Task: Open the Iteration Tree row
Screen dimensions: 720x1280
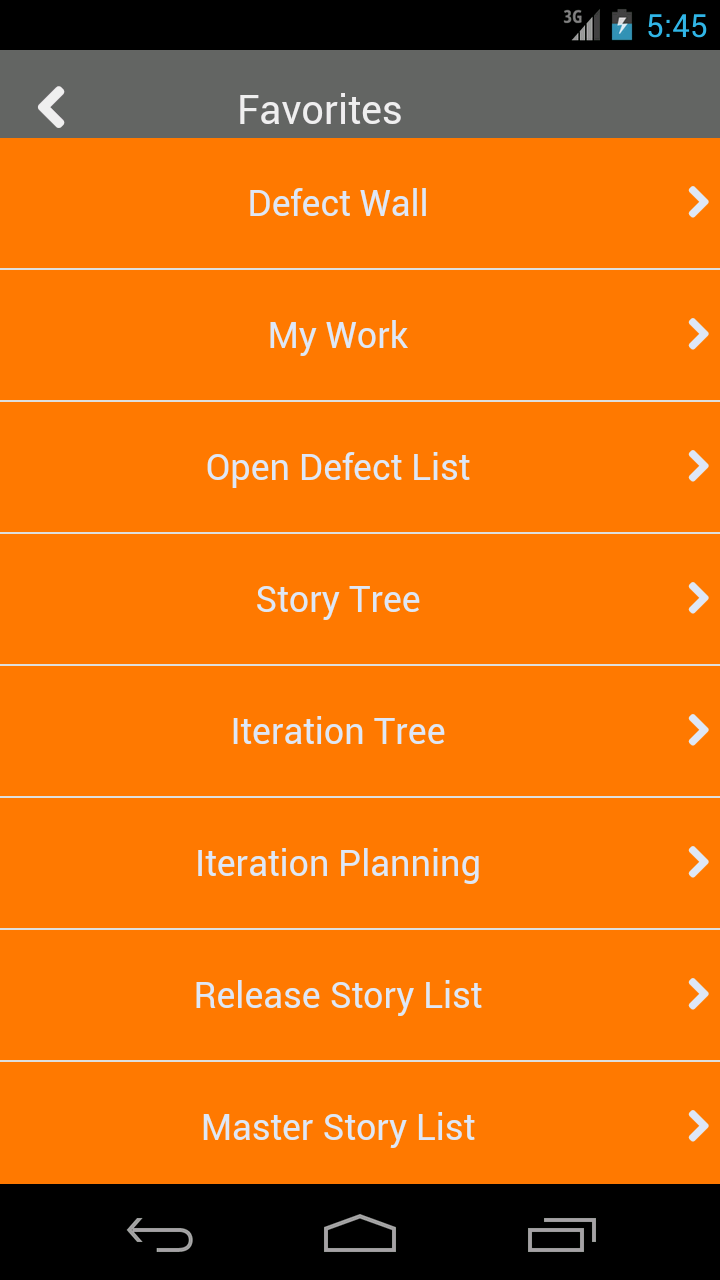Action: tap(338, 732)
